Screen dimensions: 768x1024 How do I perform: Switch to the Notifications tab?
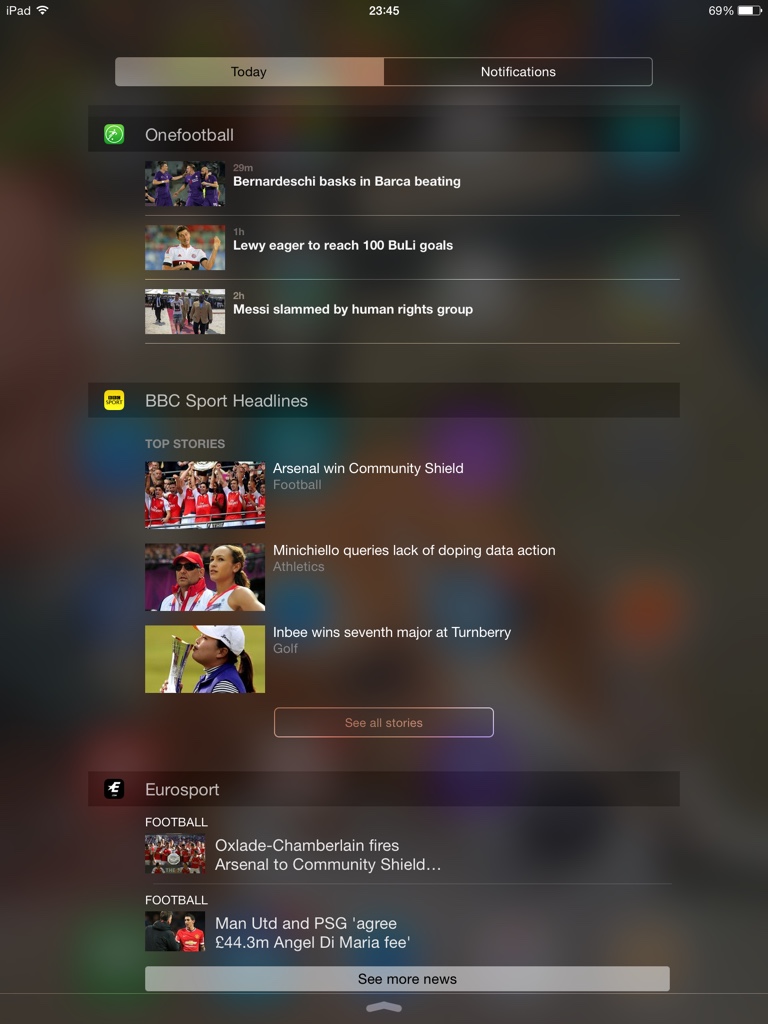[518, 72]
